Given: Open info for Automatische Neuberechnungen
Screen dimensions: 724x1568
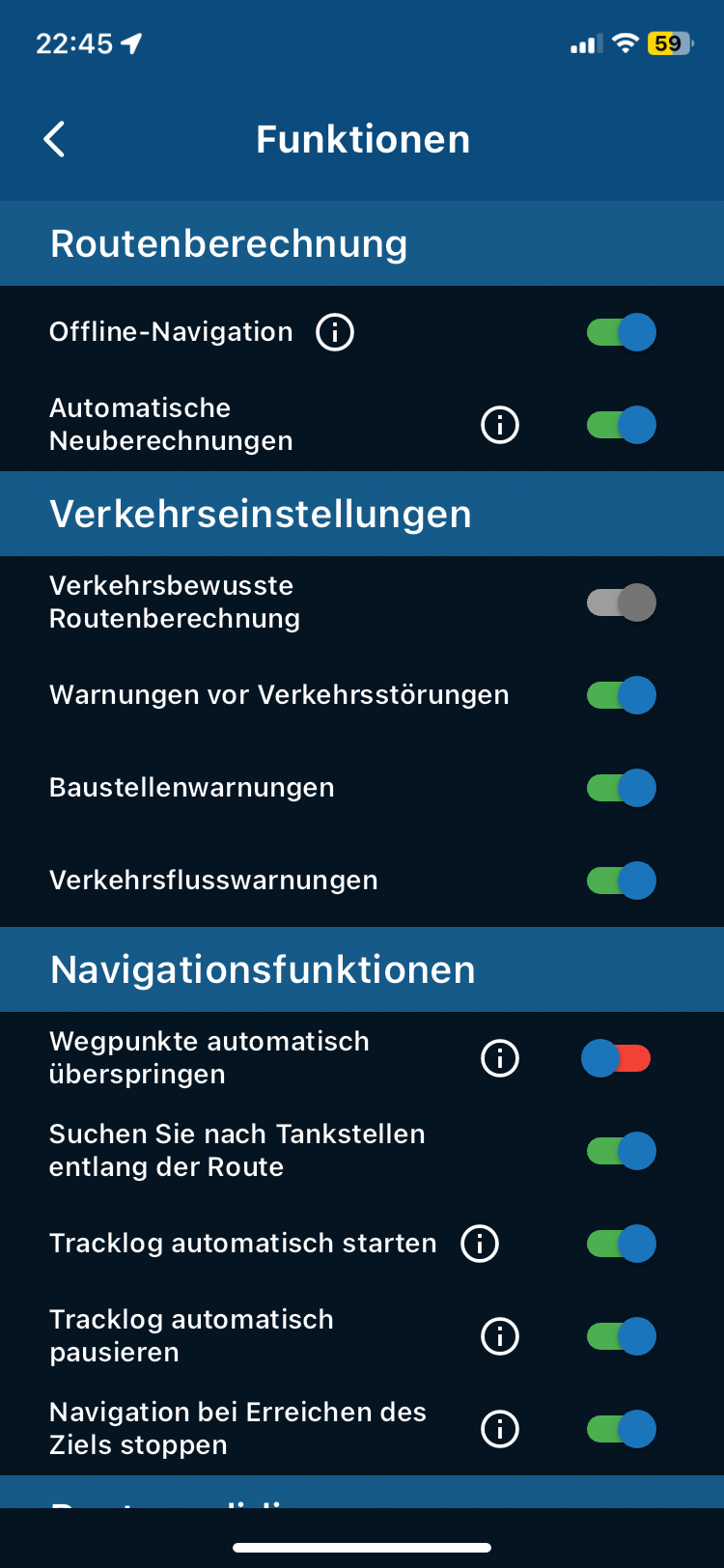Looking at the screenshot, I should click(x=500, y=425).
